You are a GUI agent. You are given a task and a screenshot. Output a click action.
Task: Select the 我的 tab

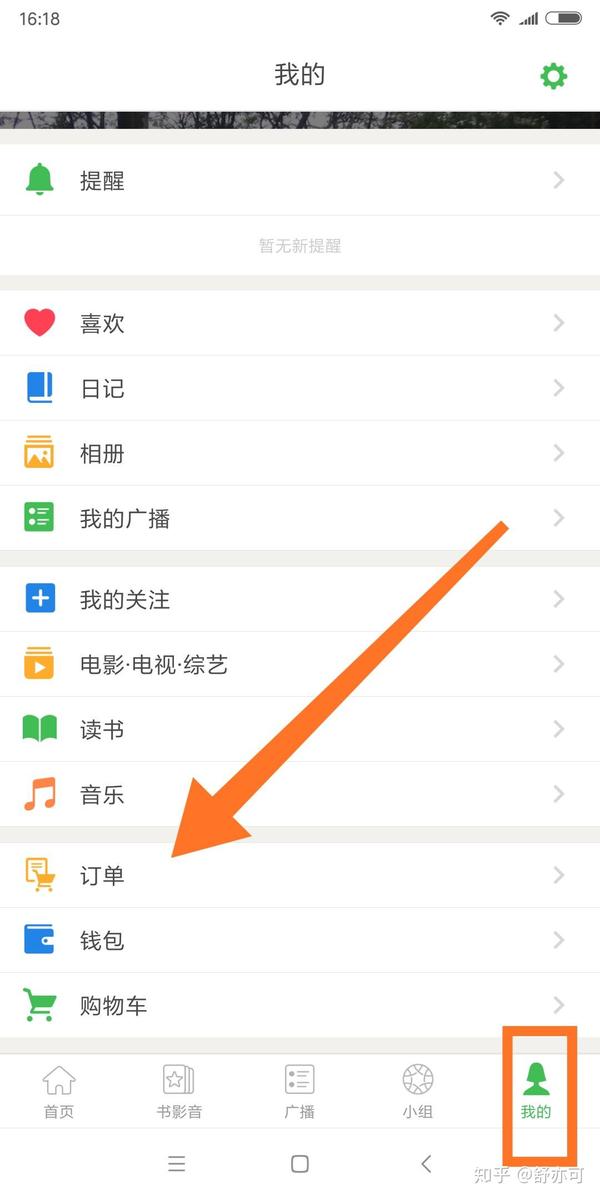(536, 1091)
